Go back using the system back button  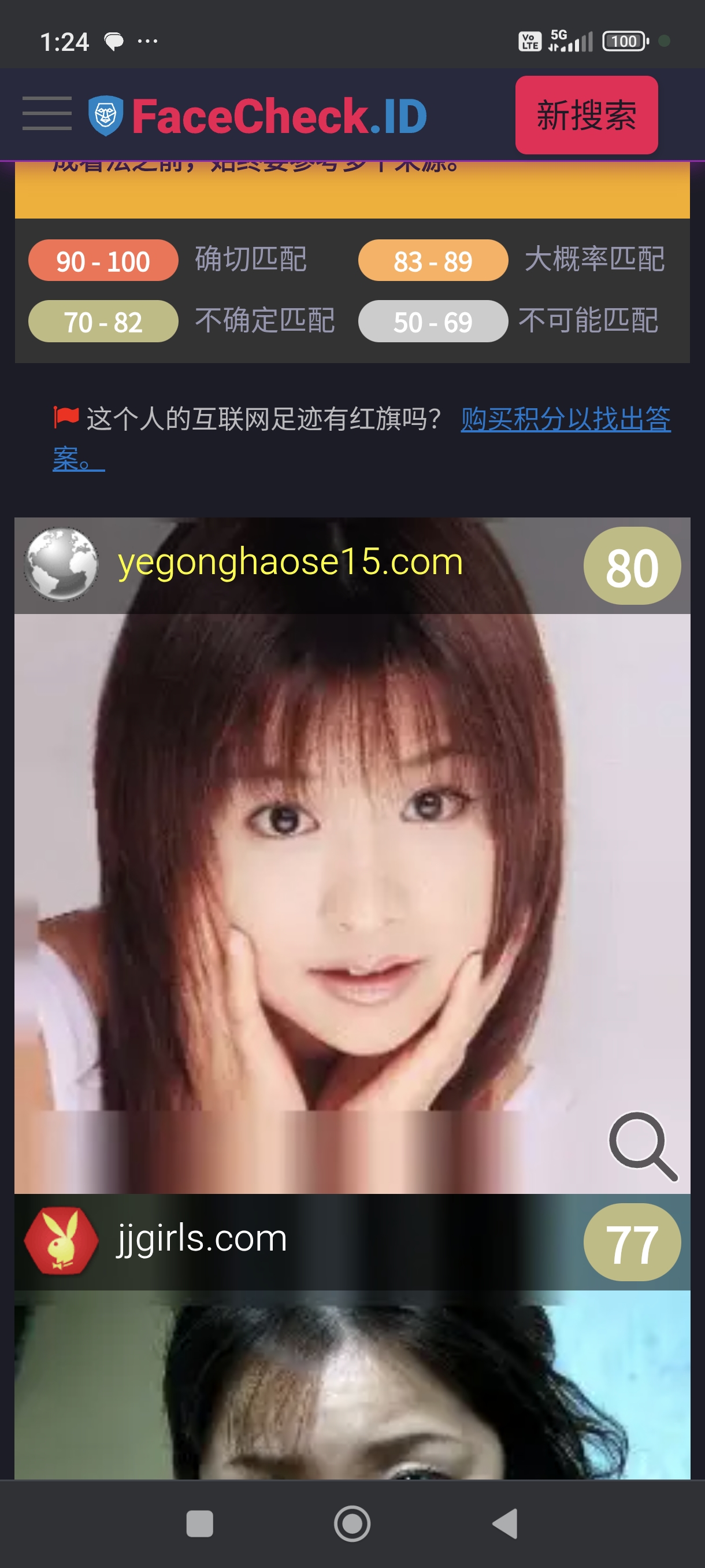tap(504, 1523)
